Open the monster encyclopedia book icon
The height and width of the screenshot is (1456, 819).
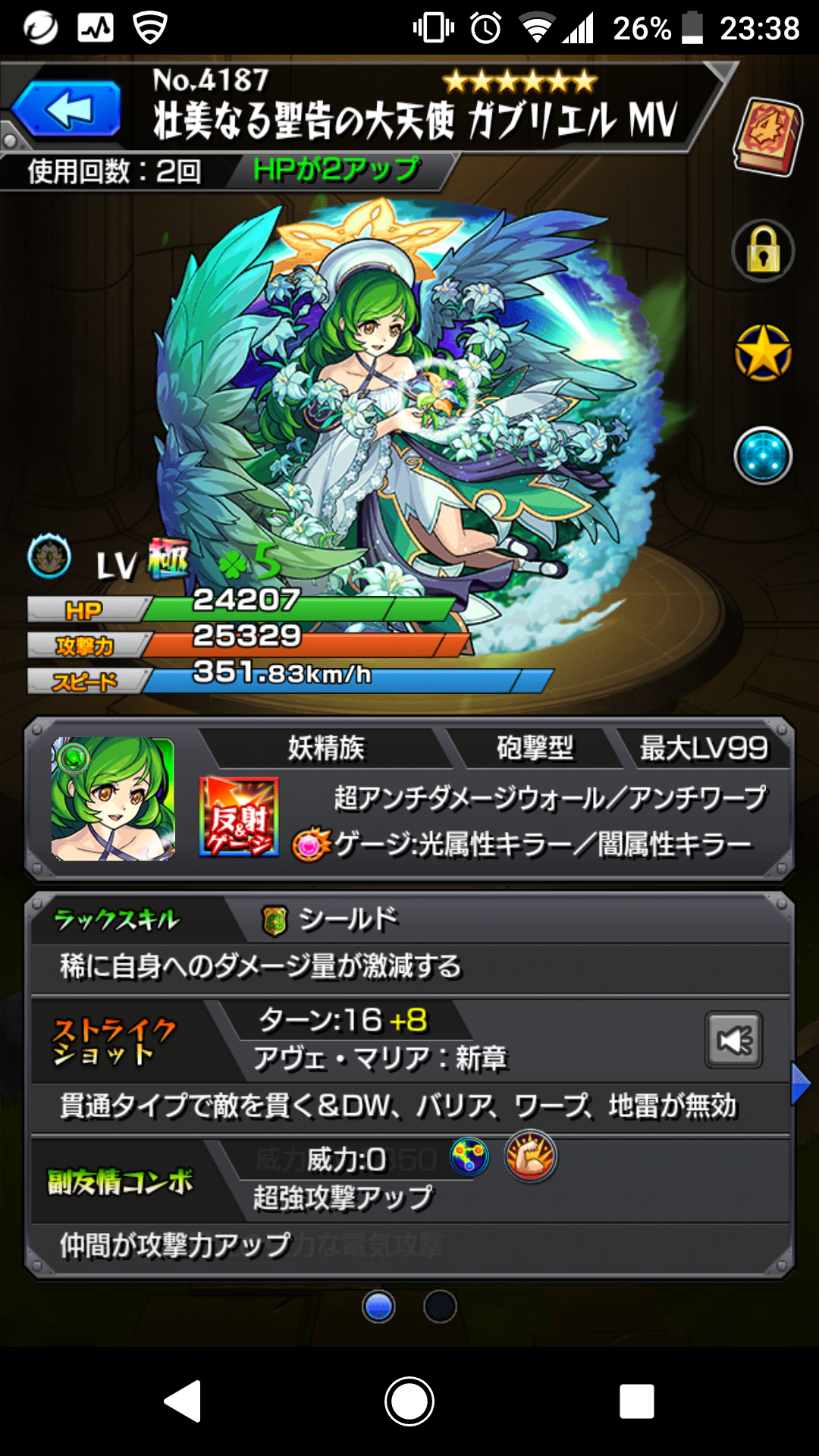pos(767,136)
